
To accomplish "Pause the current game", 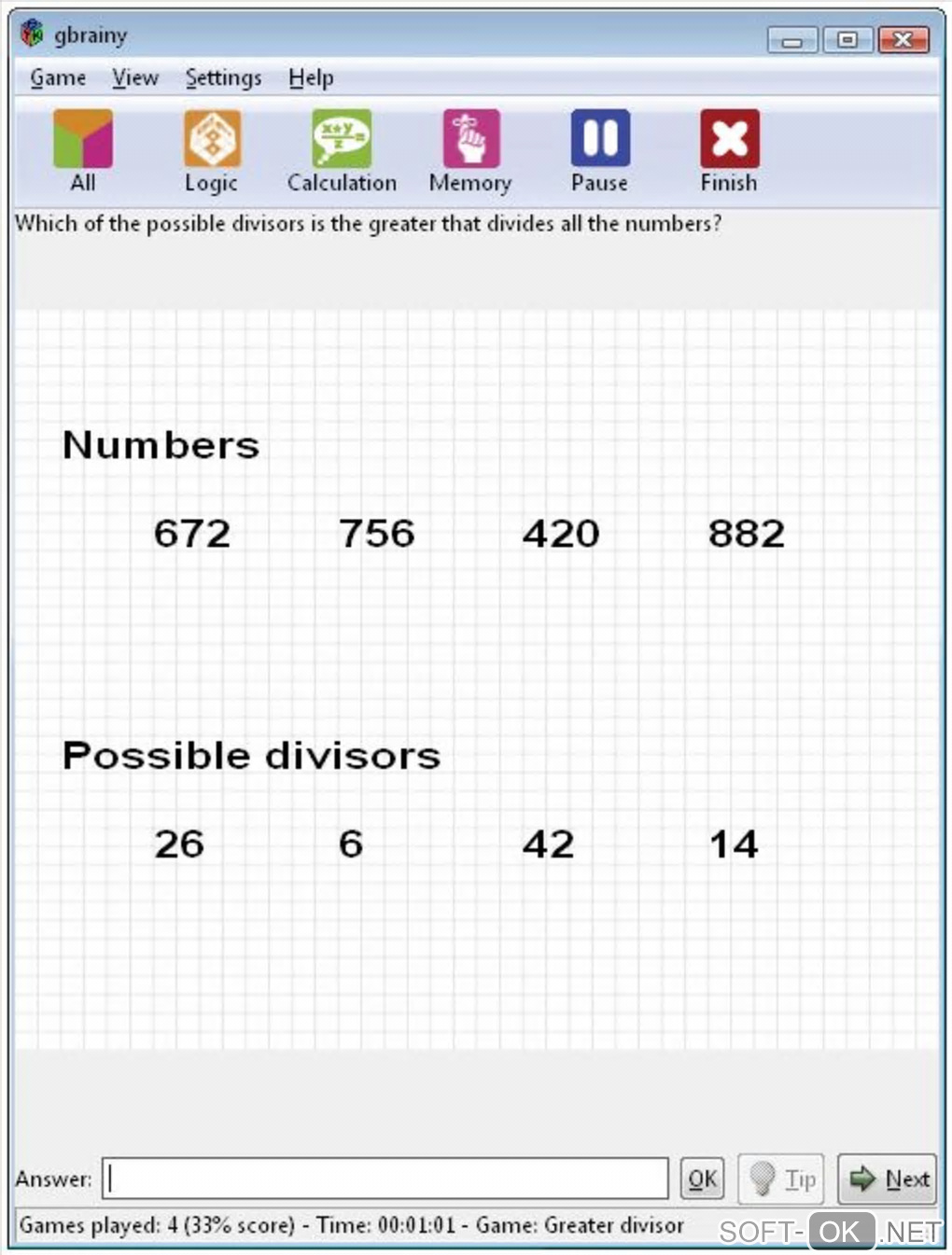I will point(600,149).
